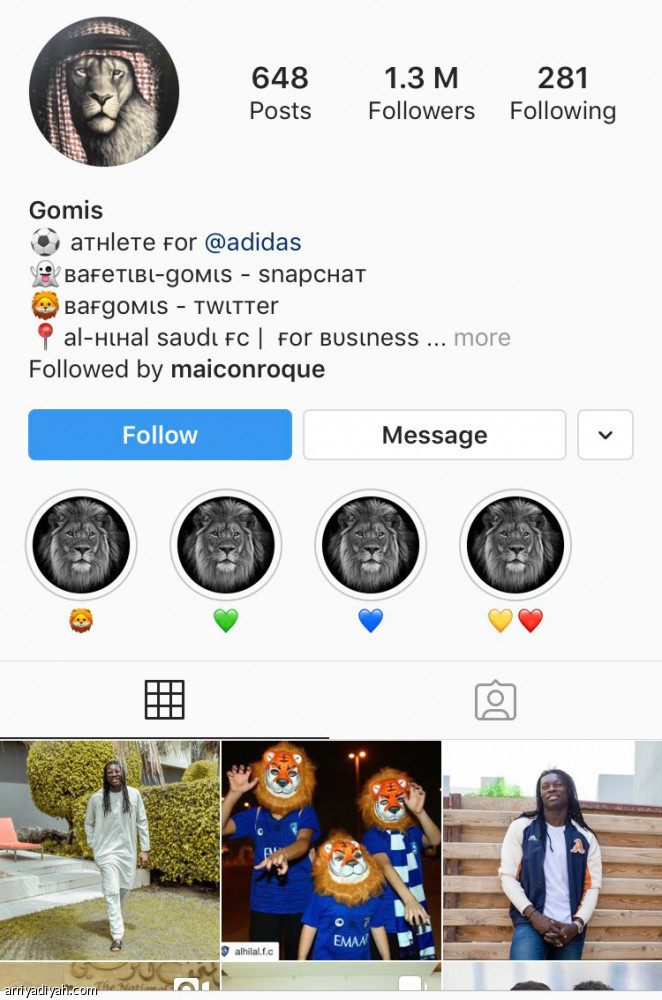View the 281 following list
Screen dimensions: 662x1000
pyautogui.click(x=562, y=93)
